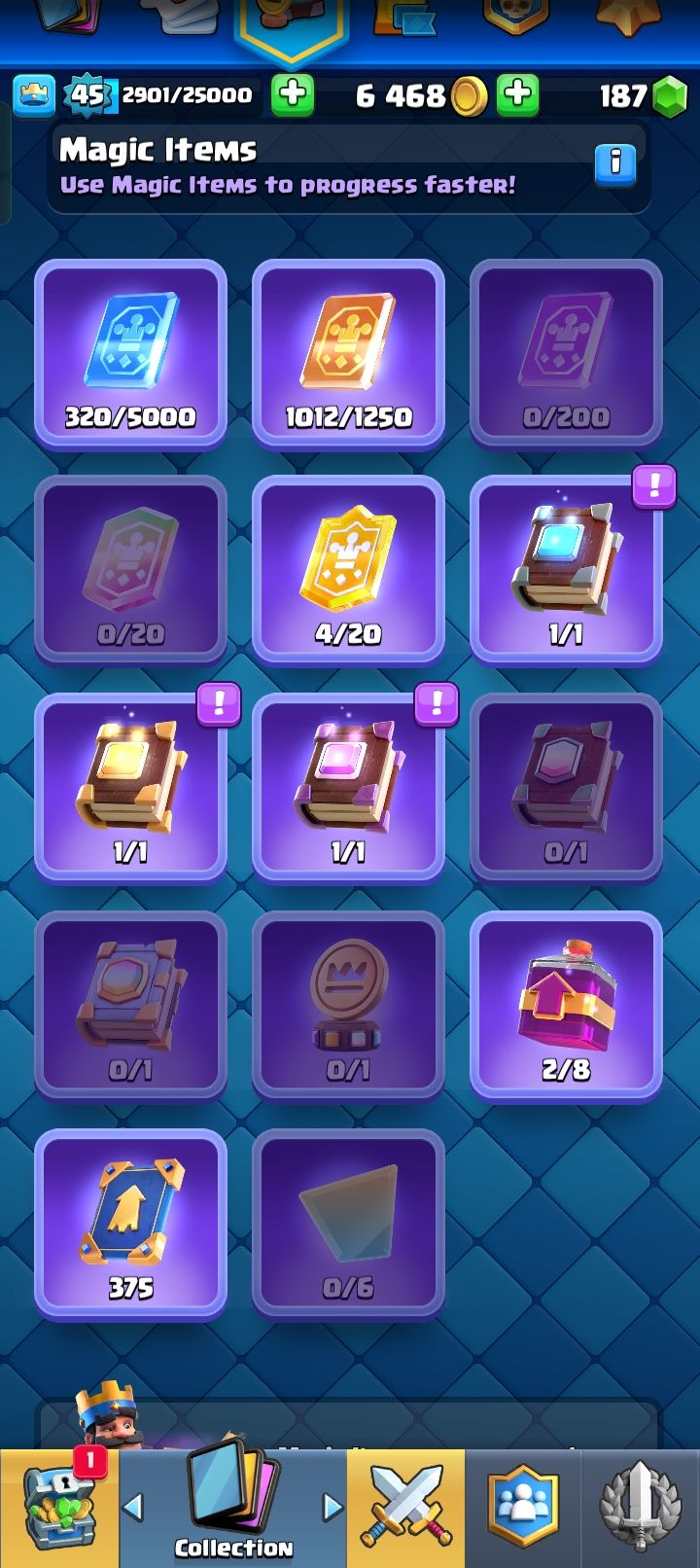Select the orange wild card 1012/1250
Viewport: 700px width, 1568px height.
pos(348,353)
